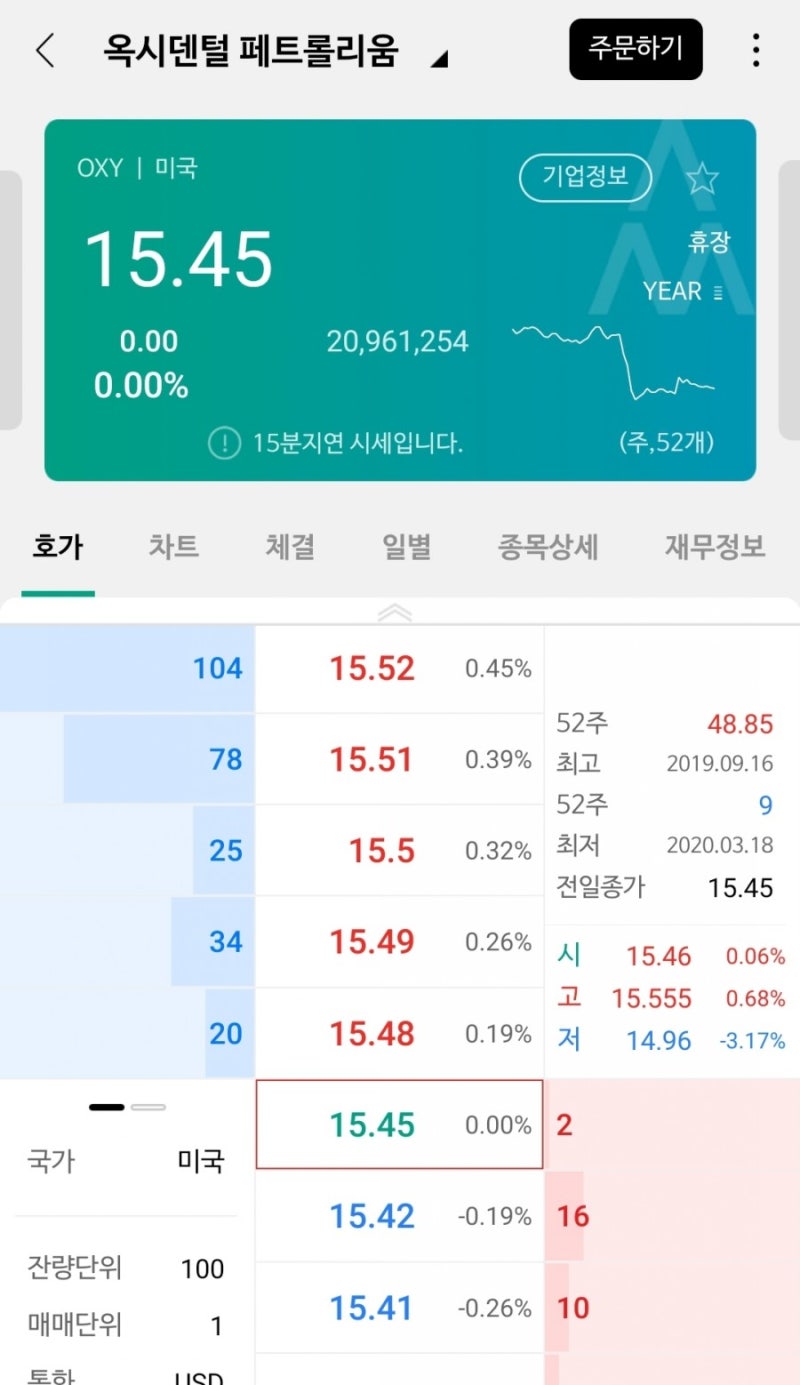Open 기업정보 company information

tap(585, 177)
